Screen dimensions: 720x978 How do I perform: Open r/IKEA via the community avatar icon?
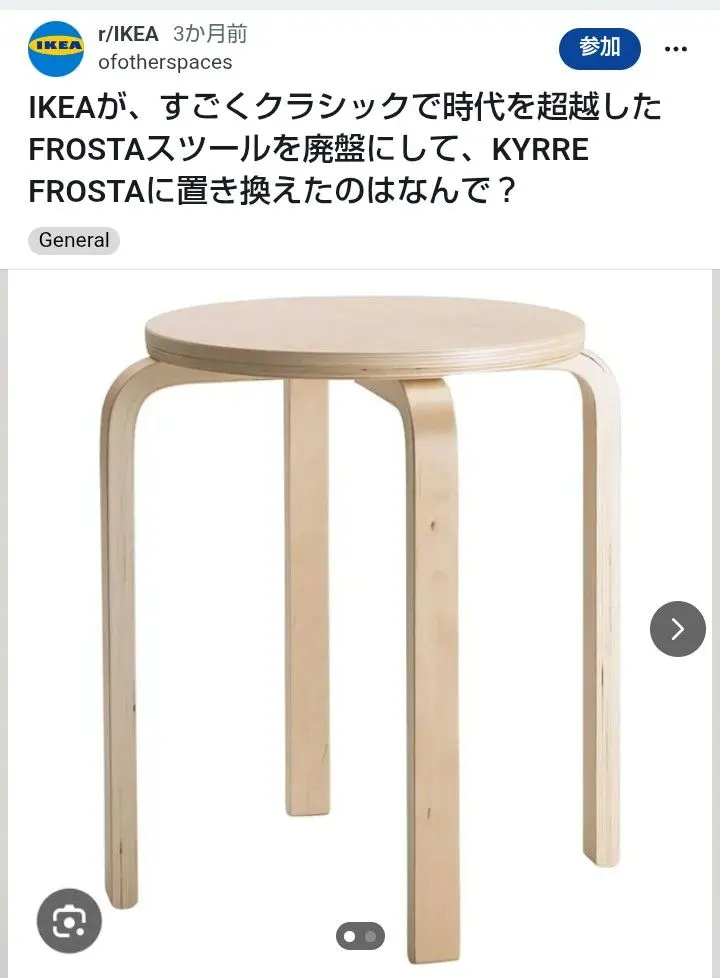click(55, 49)
